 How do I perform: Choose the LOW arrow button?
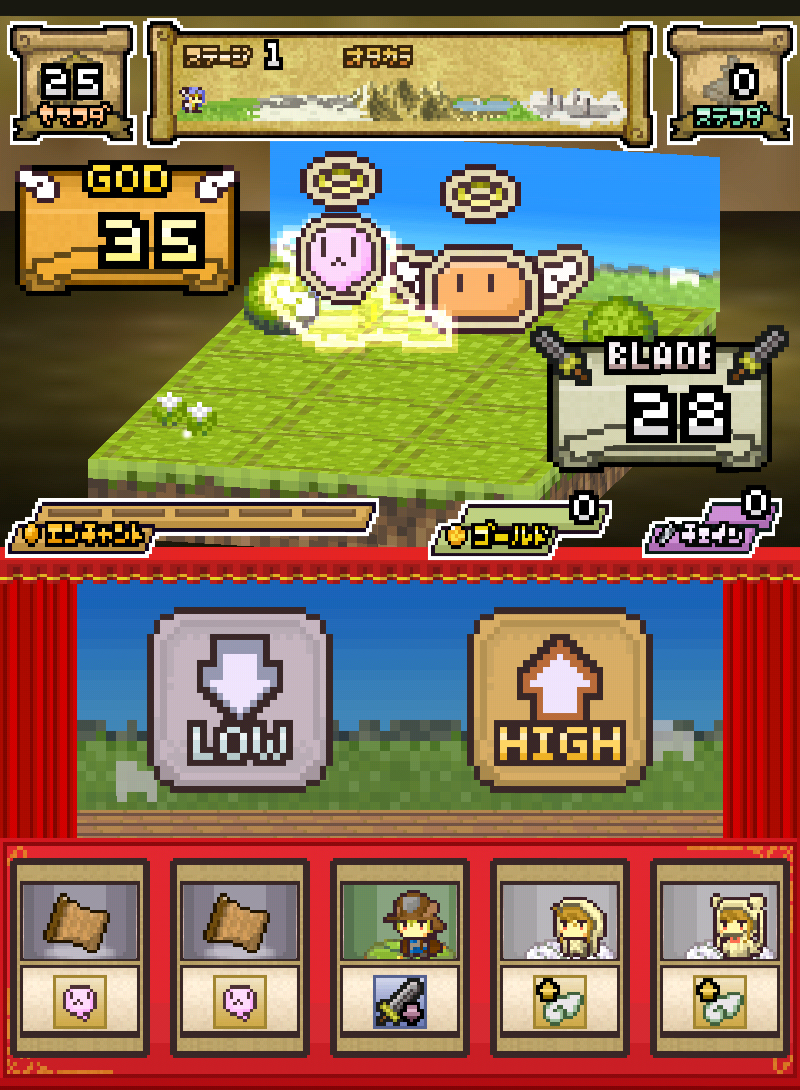coord(240,698)
